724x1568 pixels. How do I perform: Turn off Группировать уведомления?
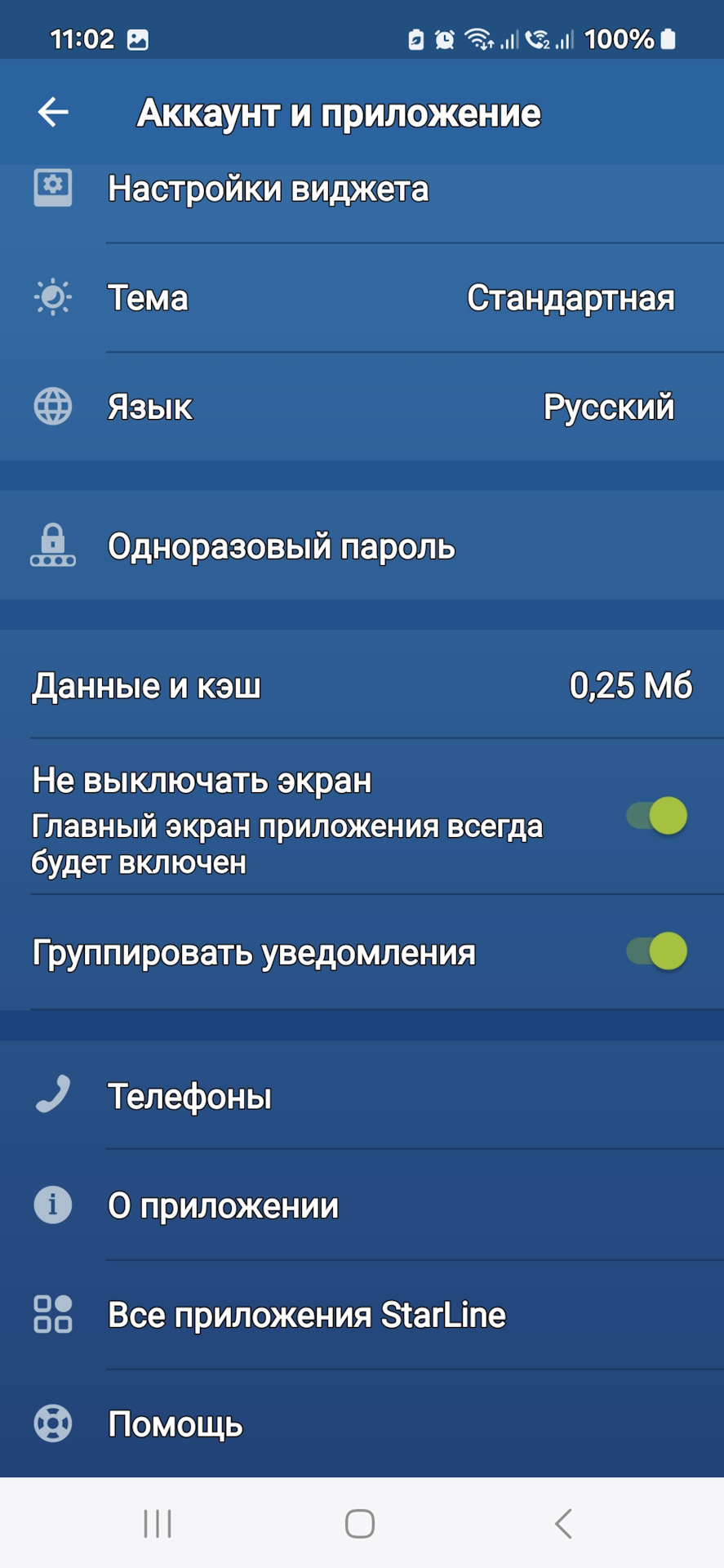click(x=657, y=951)
